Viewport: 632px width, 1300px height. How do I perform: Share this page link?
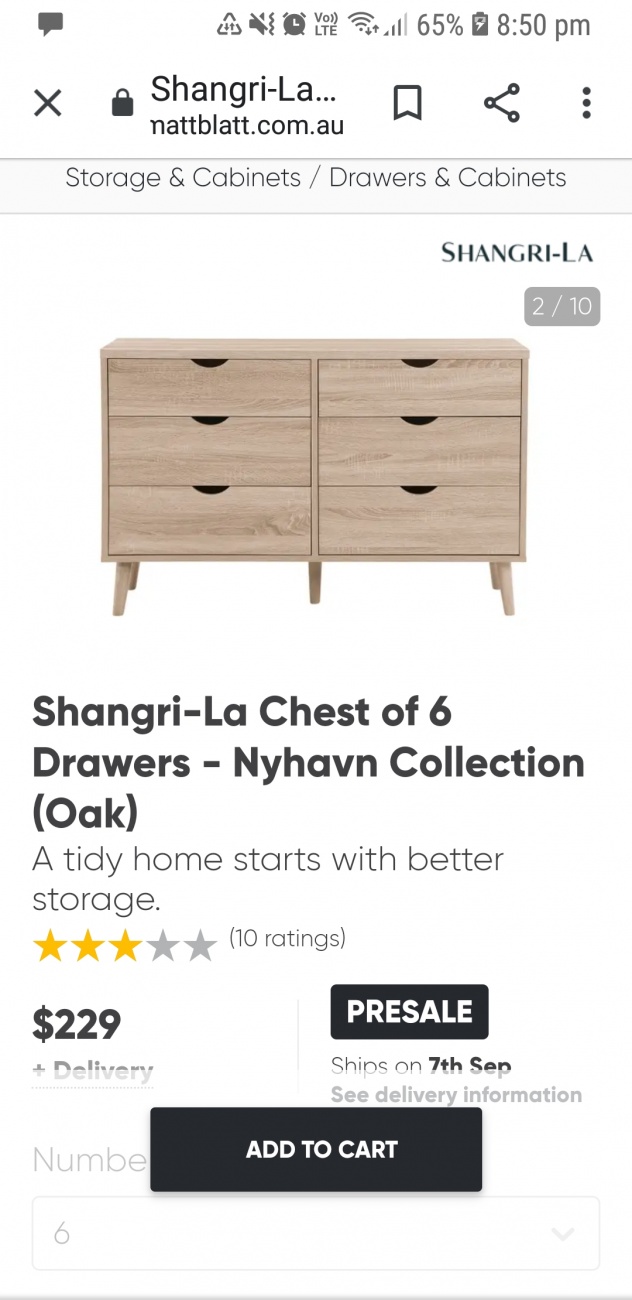point(501,103)
